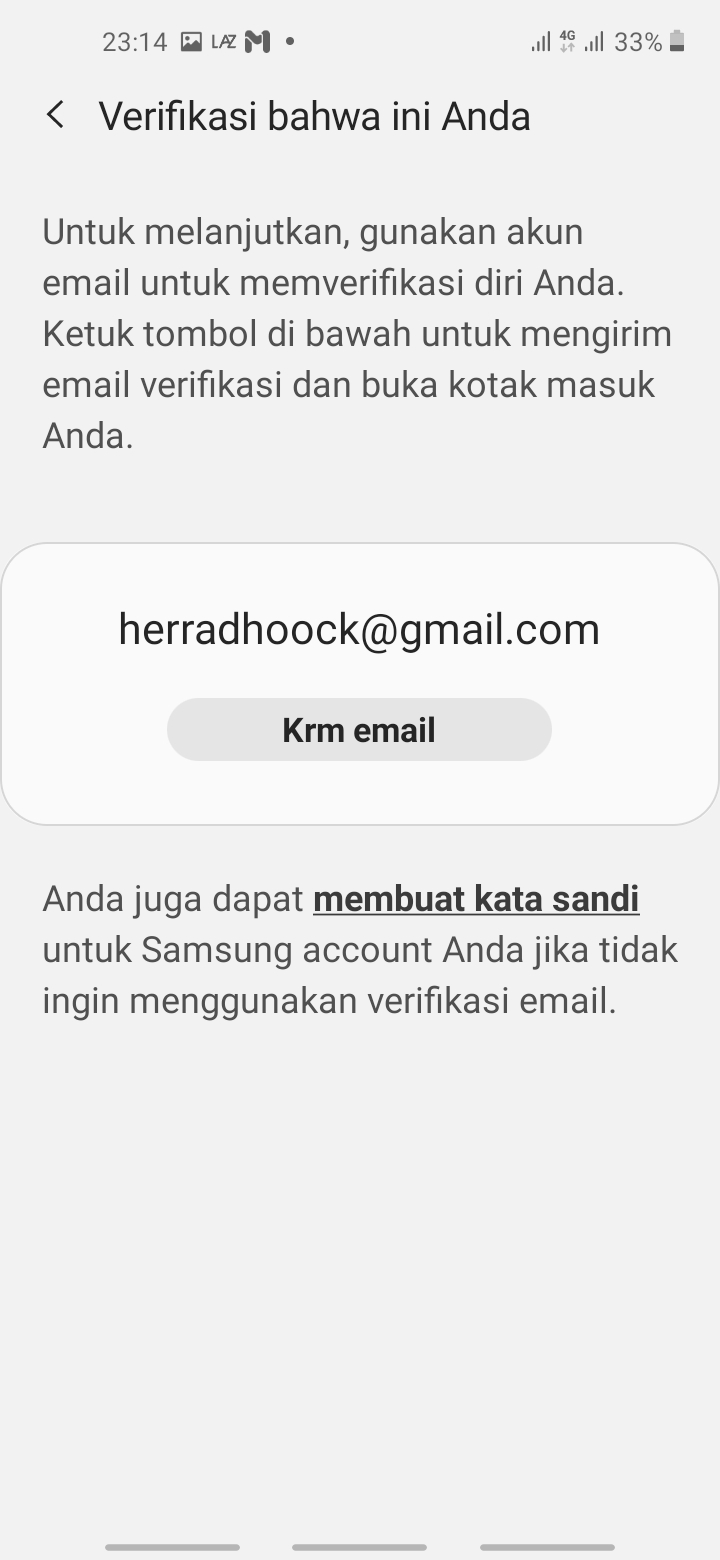The height and width of the screenshot is (1560, 720).
Task: Open the membuat kata sandi link
Action: (476, 899)
